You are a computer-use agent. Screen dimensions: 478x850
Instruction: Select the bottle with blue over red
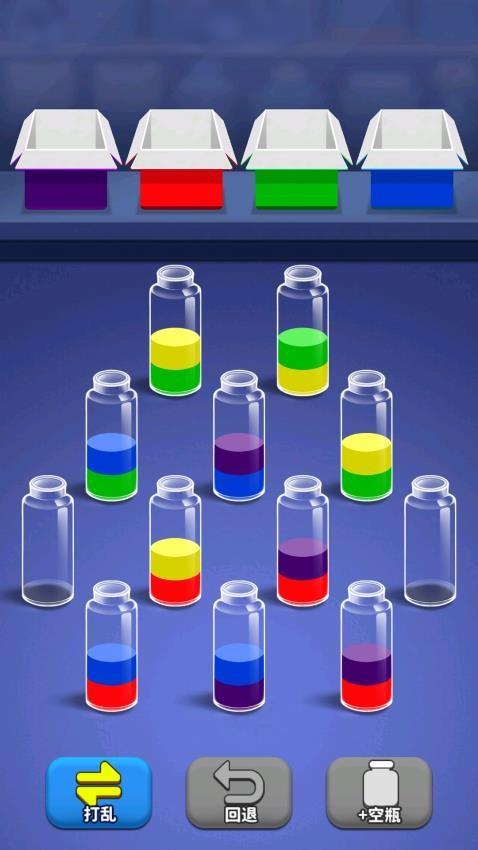pos(111,646)
